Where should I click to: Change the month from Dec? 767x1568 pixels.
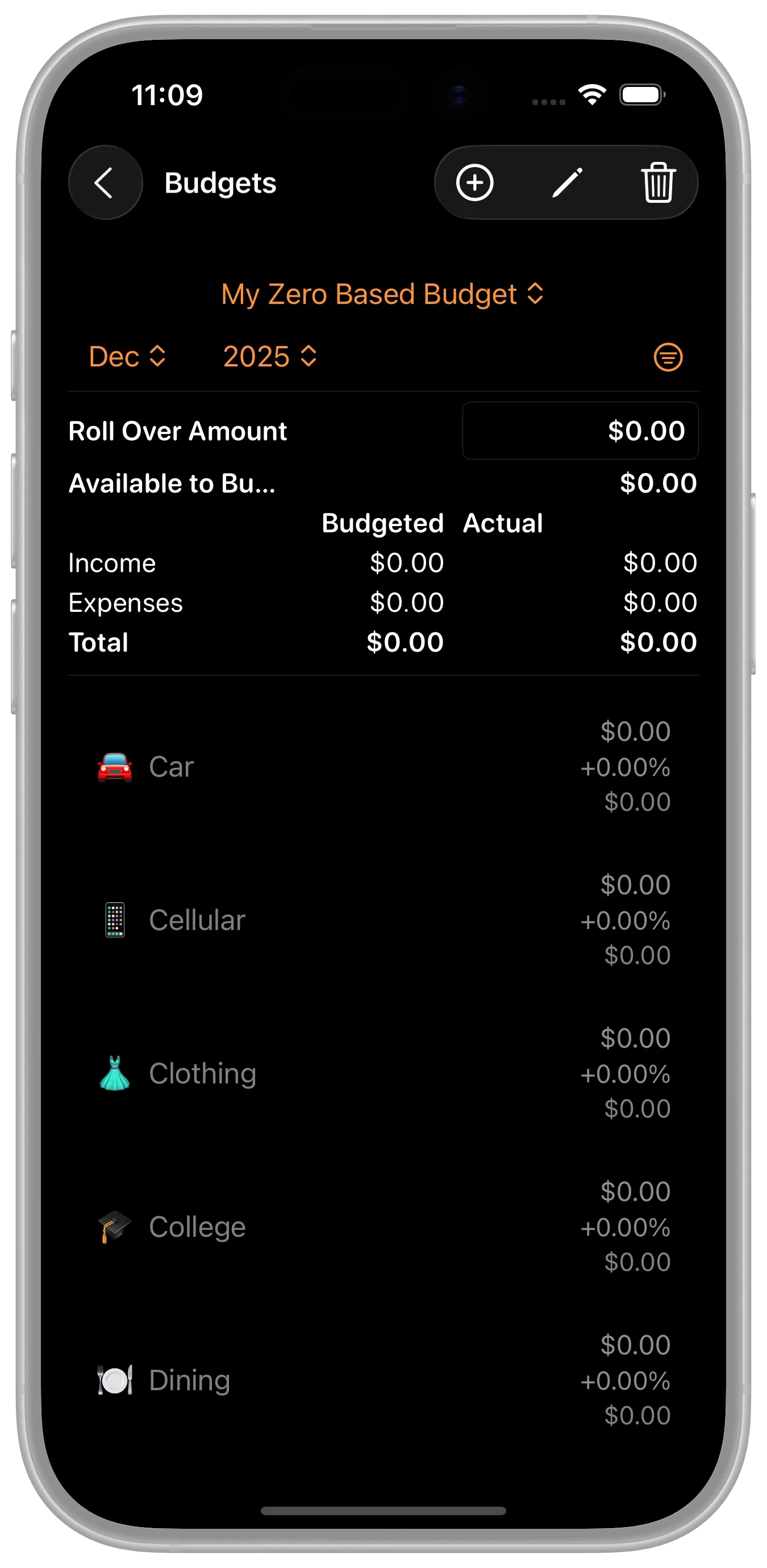point(127,357)
